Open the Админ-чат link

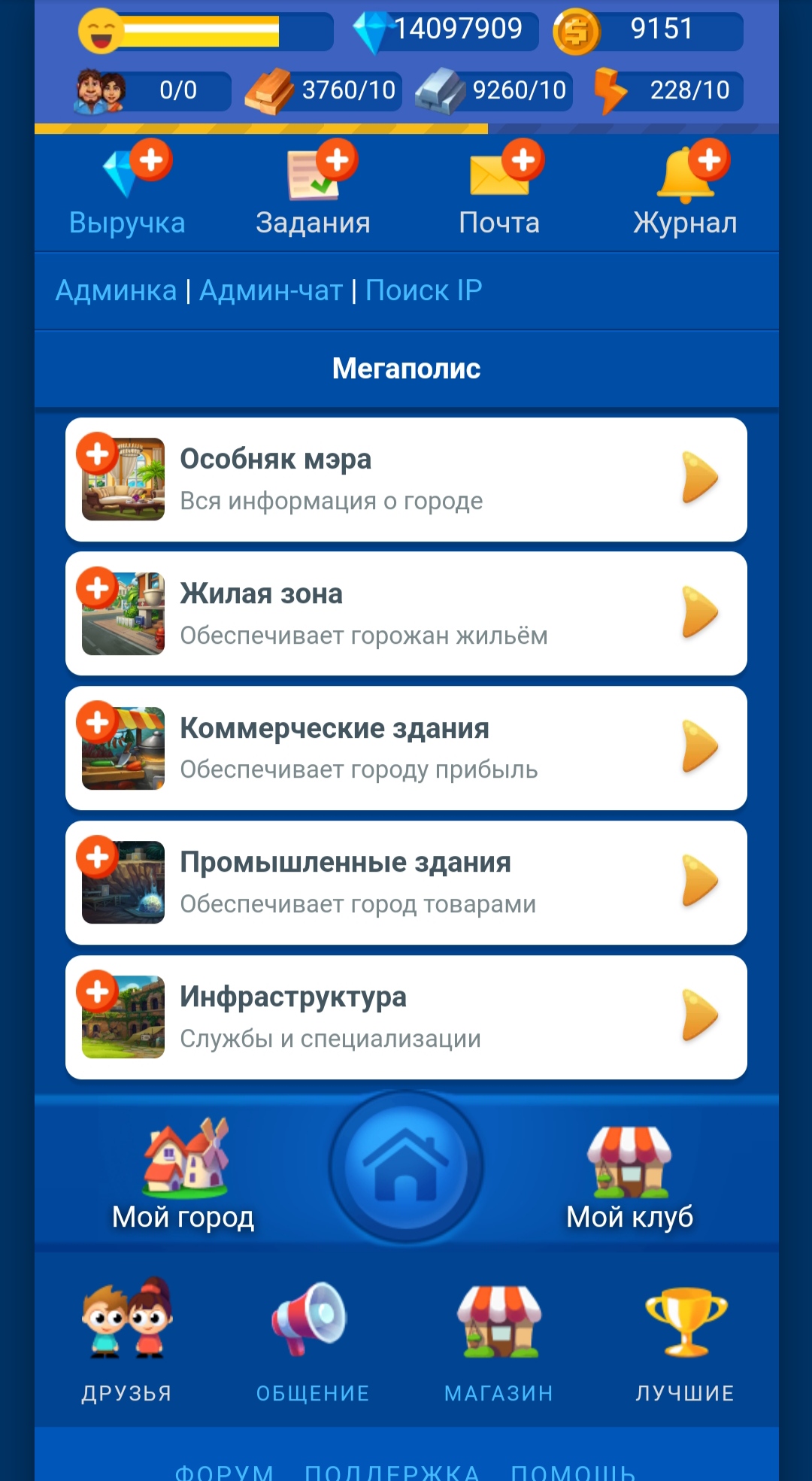[x=271, y=290]
